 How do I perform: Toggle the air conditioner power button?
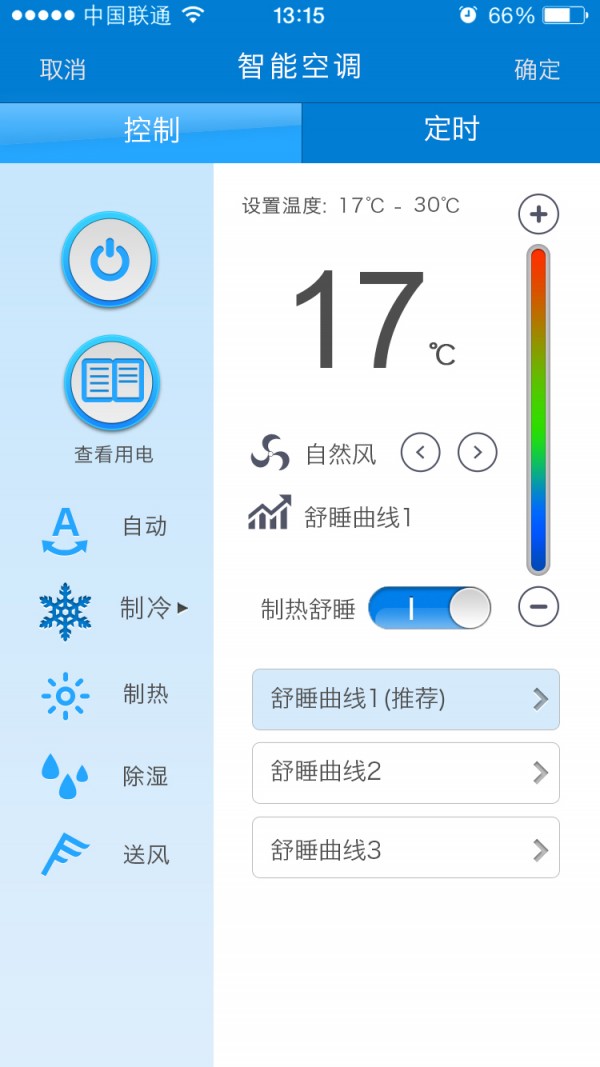click(109, 261)
